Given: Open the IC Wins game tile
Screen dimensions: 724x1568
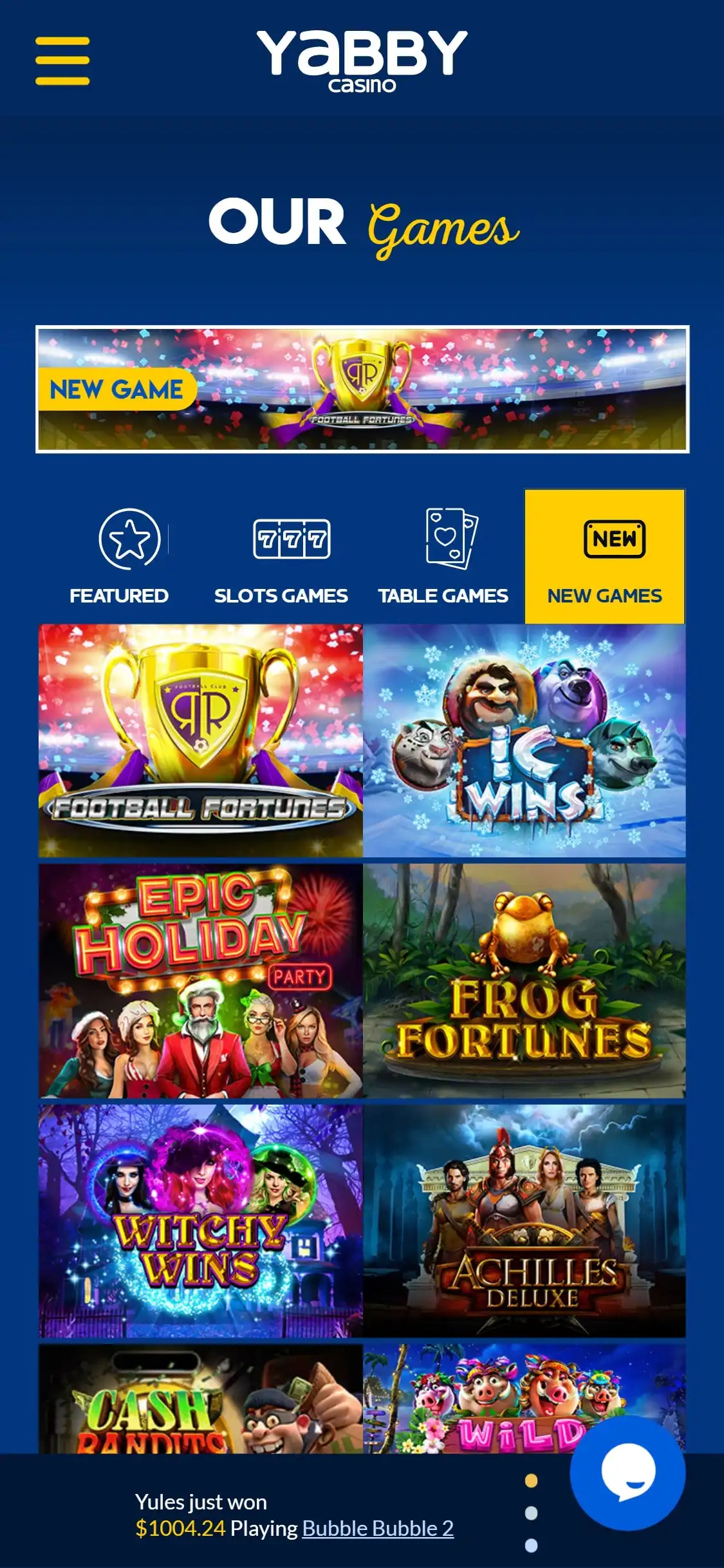Looking at the screenshot, I should [524, 740].
